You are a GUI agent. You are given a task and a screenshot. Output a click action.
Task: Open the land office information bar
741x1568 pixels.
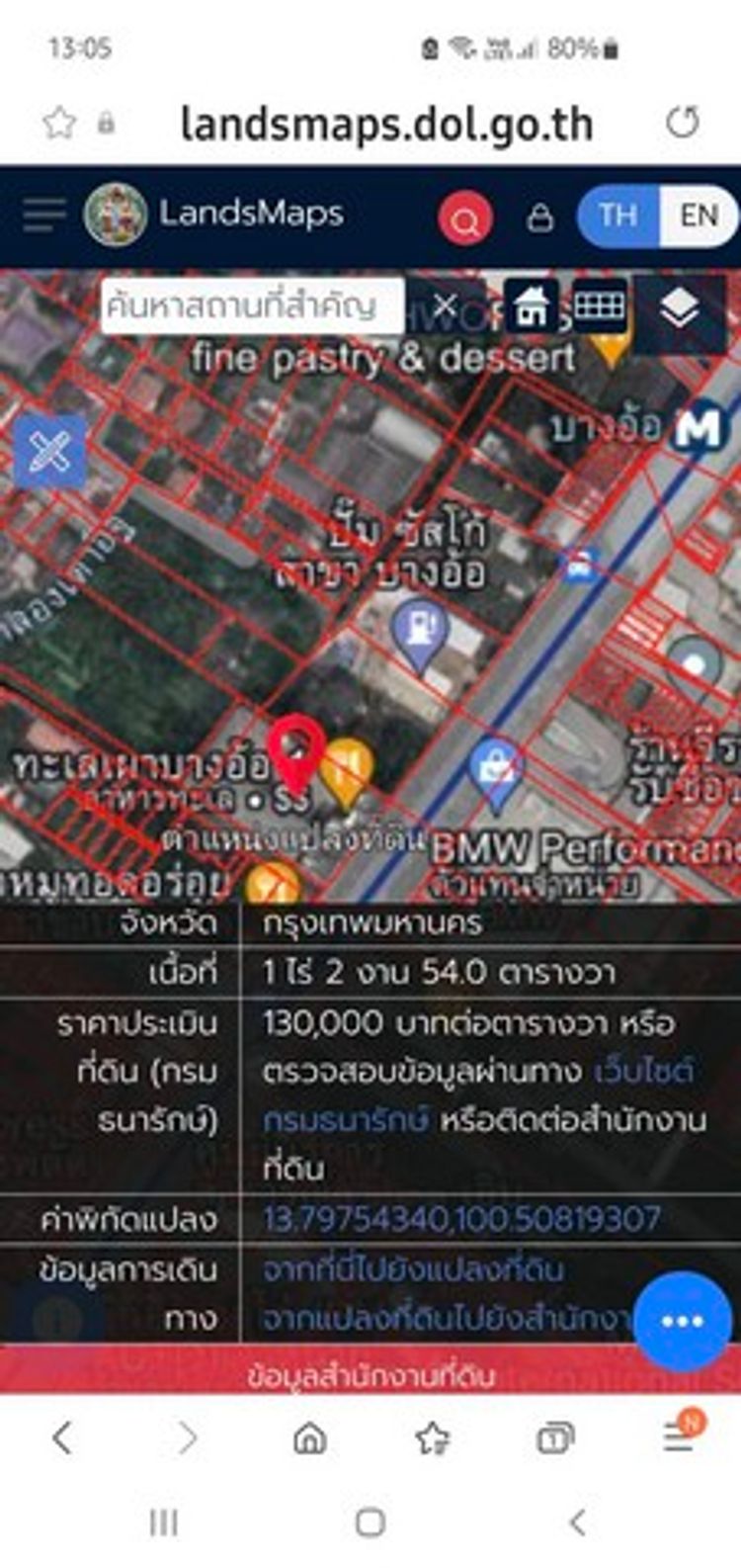point(370,1375)
